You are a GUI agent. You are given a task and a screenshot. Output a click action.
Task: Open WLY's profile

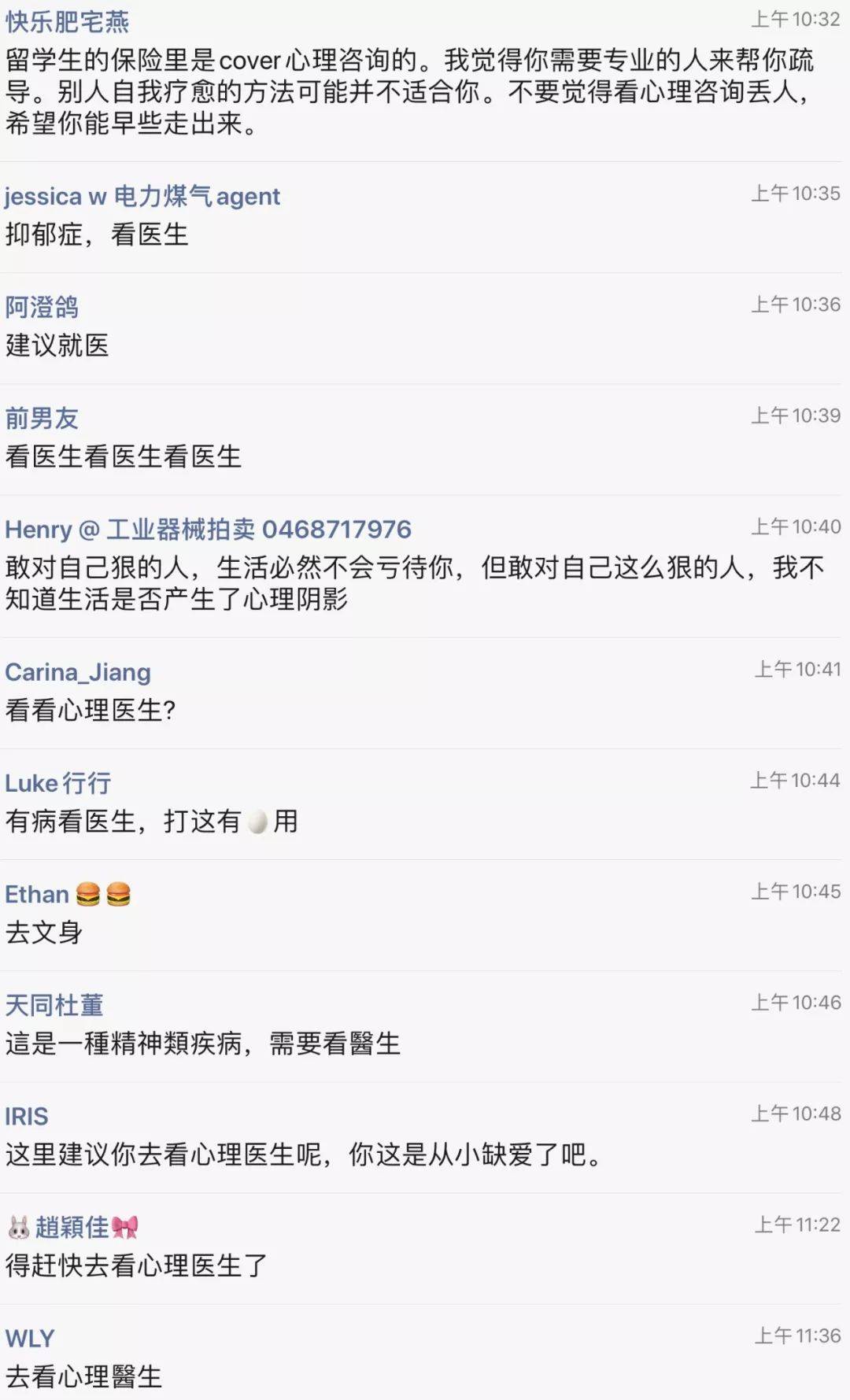click(x=30, y=1338)
